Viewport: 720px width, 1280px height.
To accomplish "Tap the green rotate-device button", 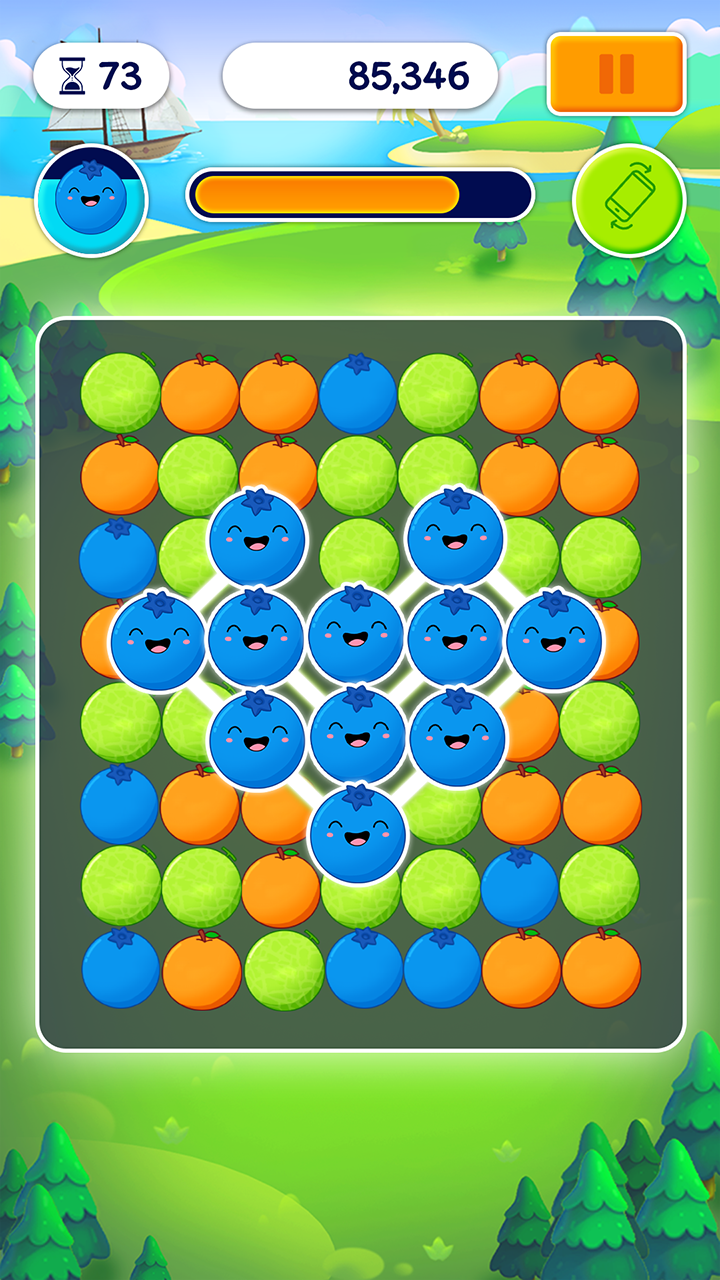I will click(x=629, y=200).
